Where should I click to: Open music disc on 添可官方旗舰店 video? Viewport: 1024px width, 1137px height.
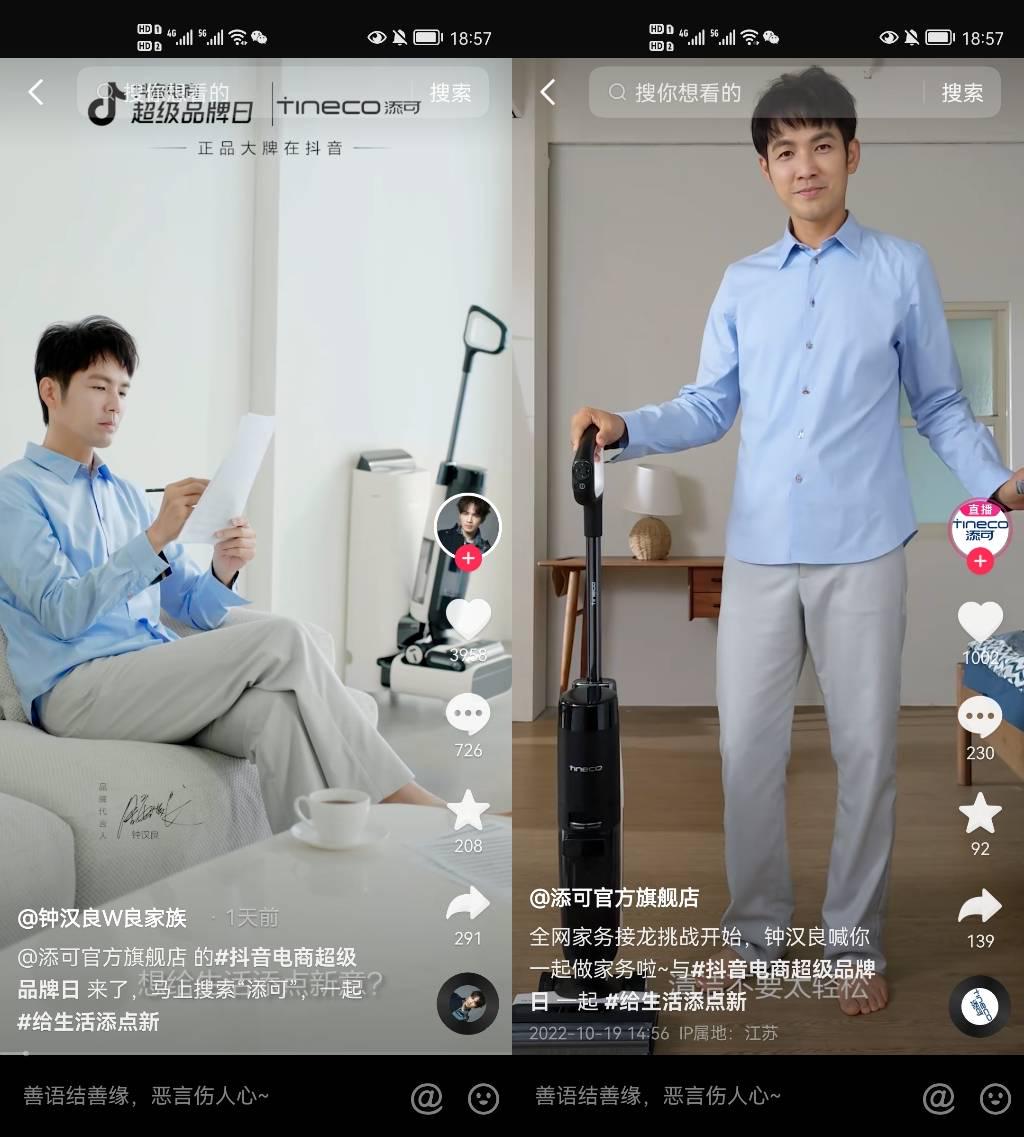tap(980, 1006)
